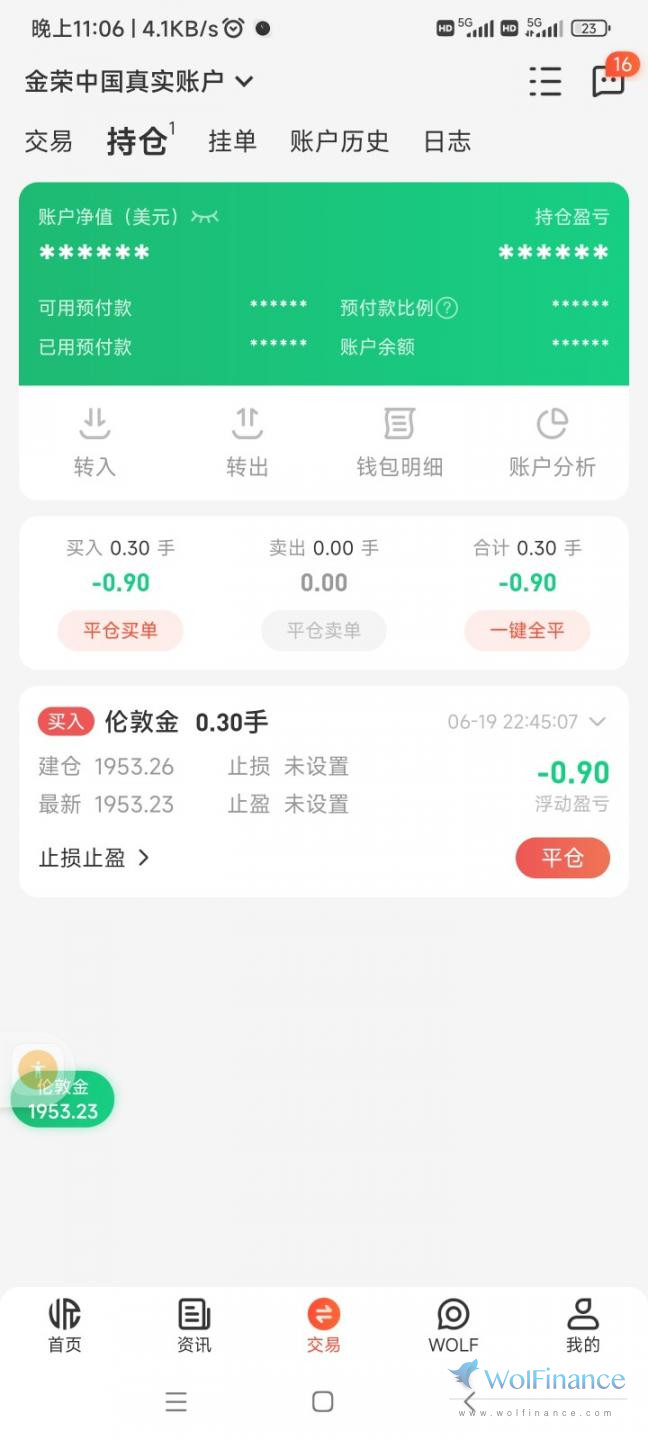Image resolution: width=648 pixels, height=1440 pixels.
Task: Tap 转入 to deposit funds
Action: click(95, 443)
